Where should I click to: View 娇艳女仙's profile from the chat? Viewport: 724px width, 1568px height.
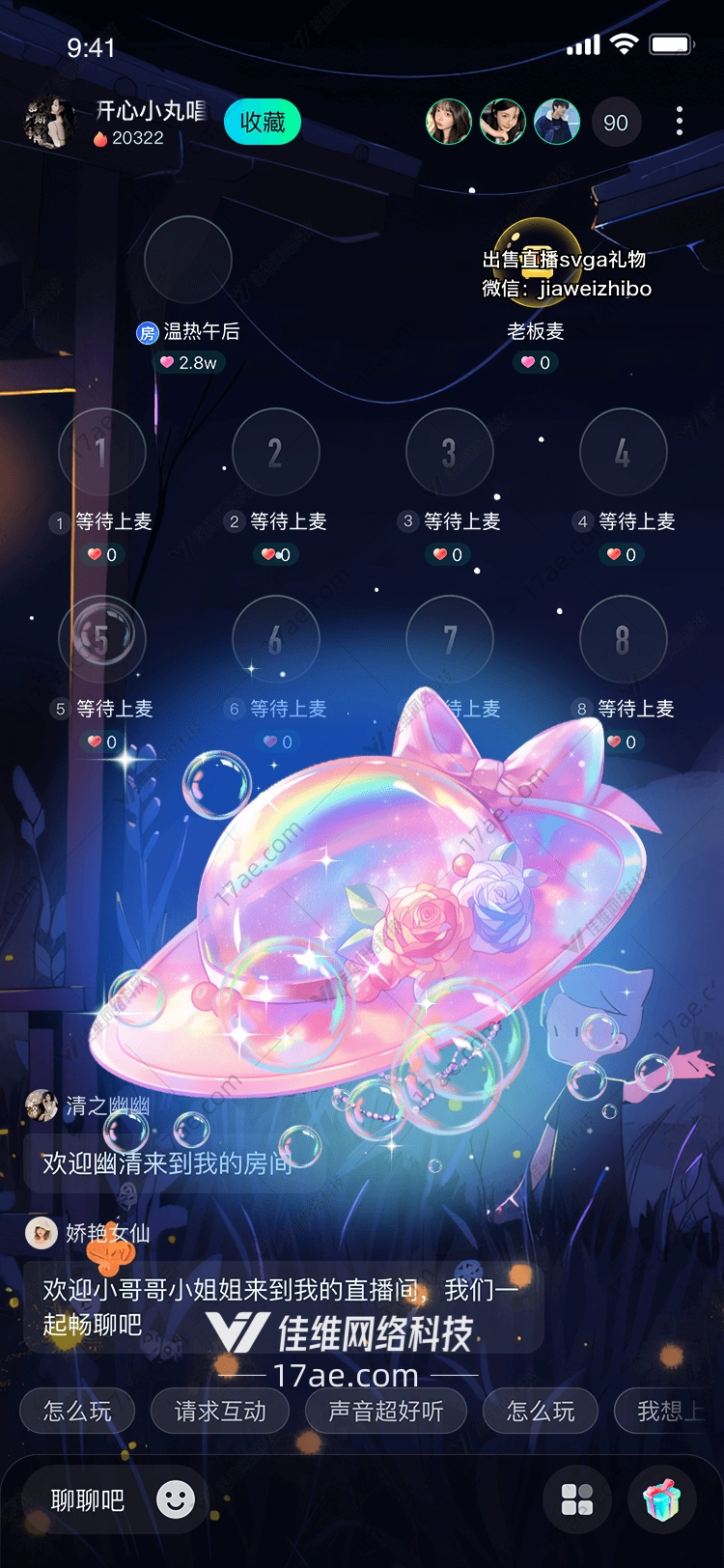click(41, 1233)
